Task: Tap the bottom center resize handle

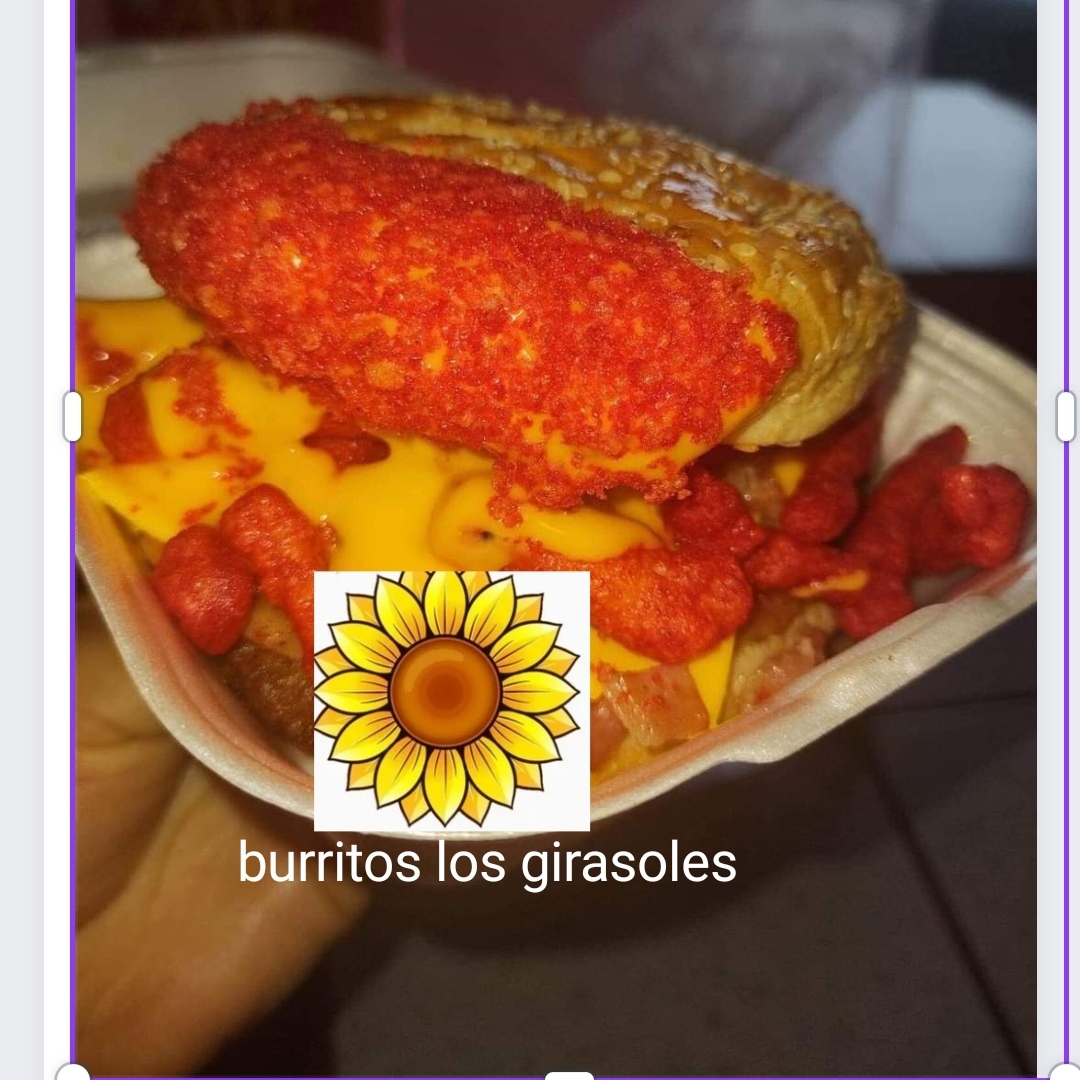Action: [x=569, y=1075]
